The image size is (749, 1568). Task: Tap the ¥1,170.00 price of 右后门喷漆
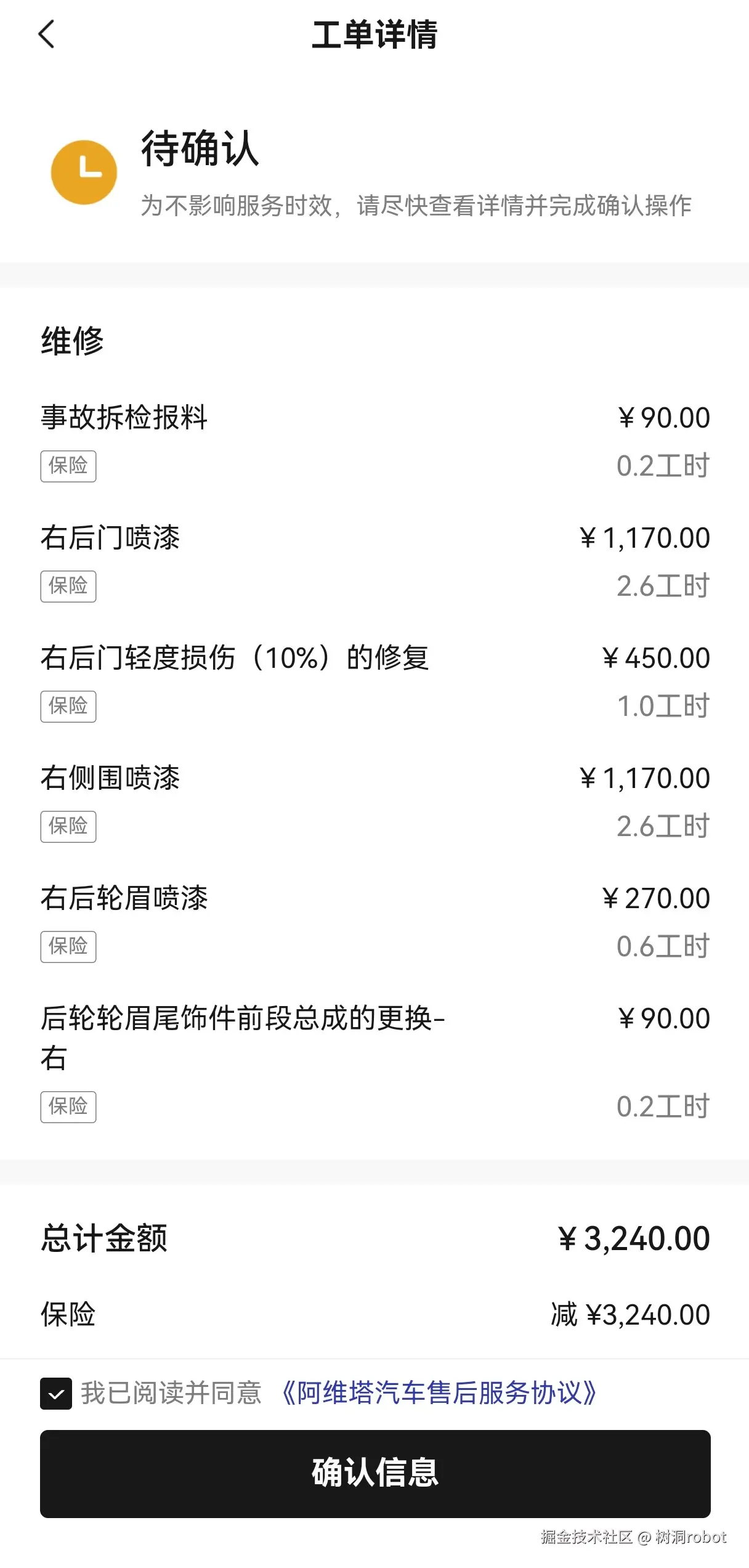point(644,537)
